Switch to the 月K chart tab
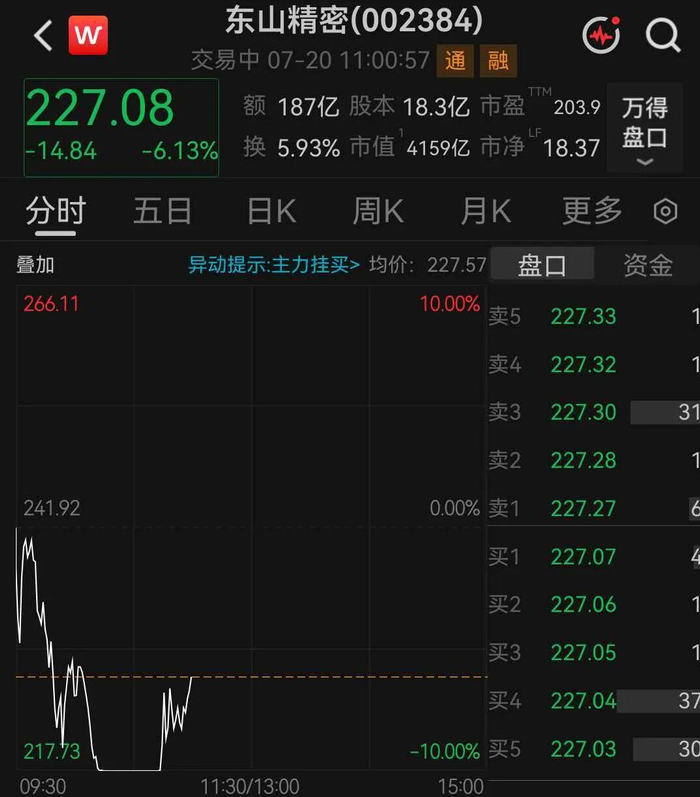Screen dimensions: 700x797 tap(486, 211)
